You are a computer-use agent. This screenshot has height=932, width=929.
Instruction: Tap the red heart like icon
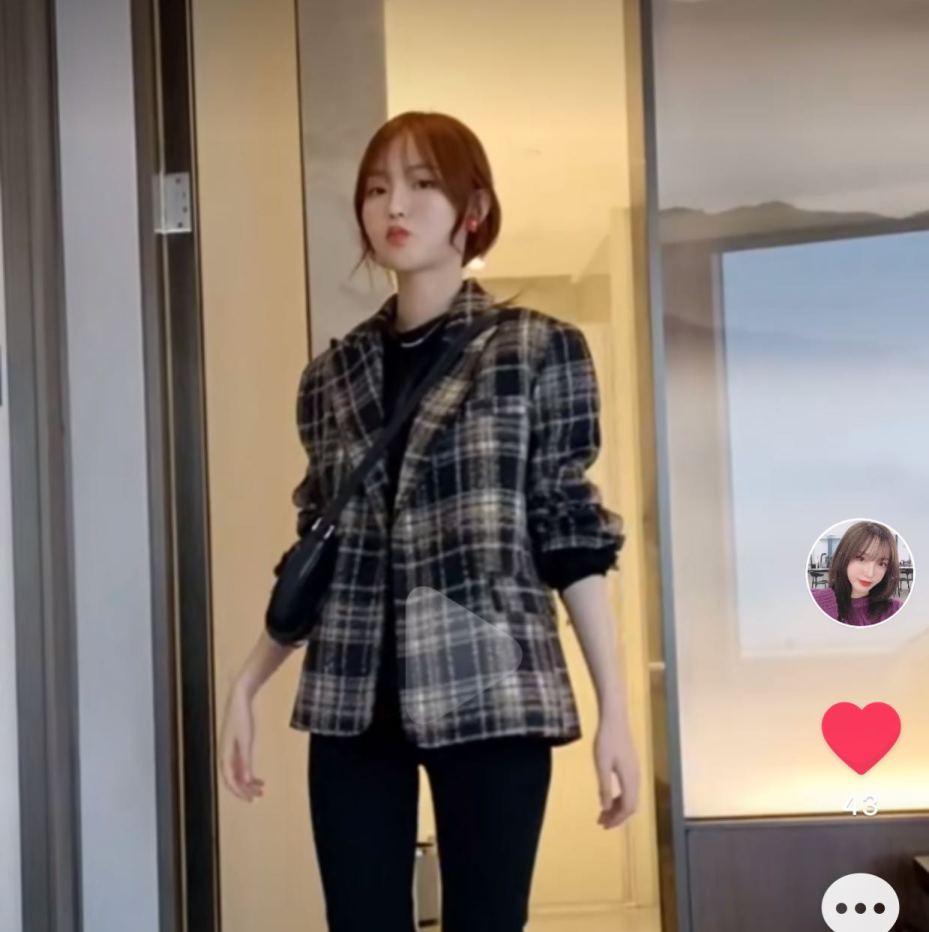(x=860, y=737)
